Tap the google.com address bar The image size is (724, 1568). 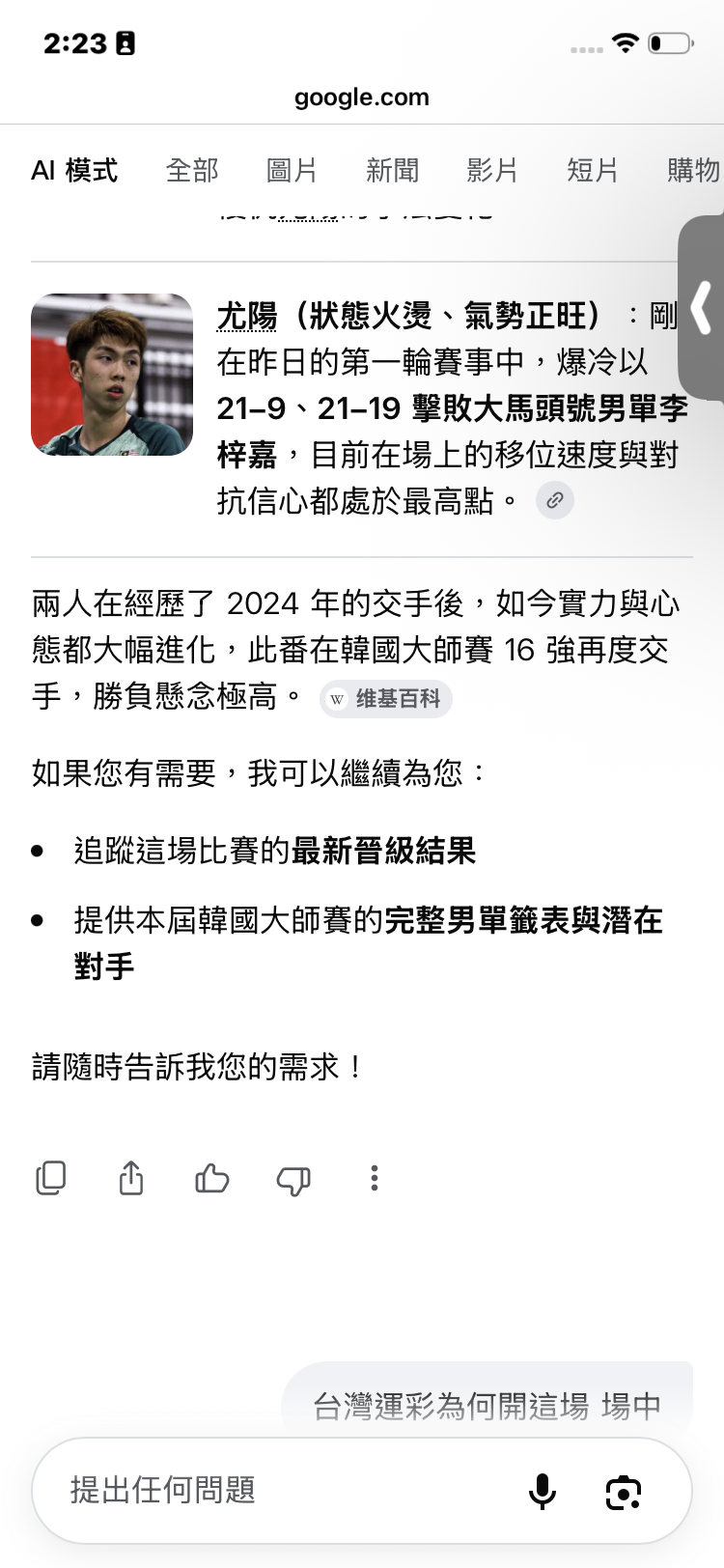(362, 98)
